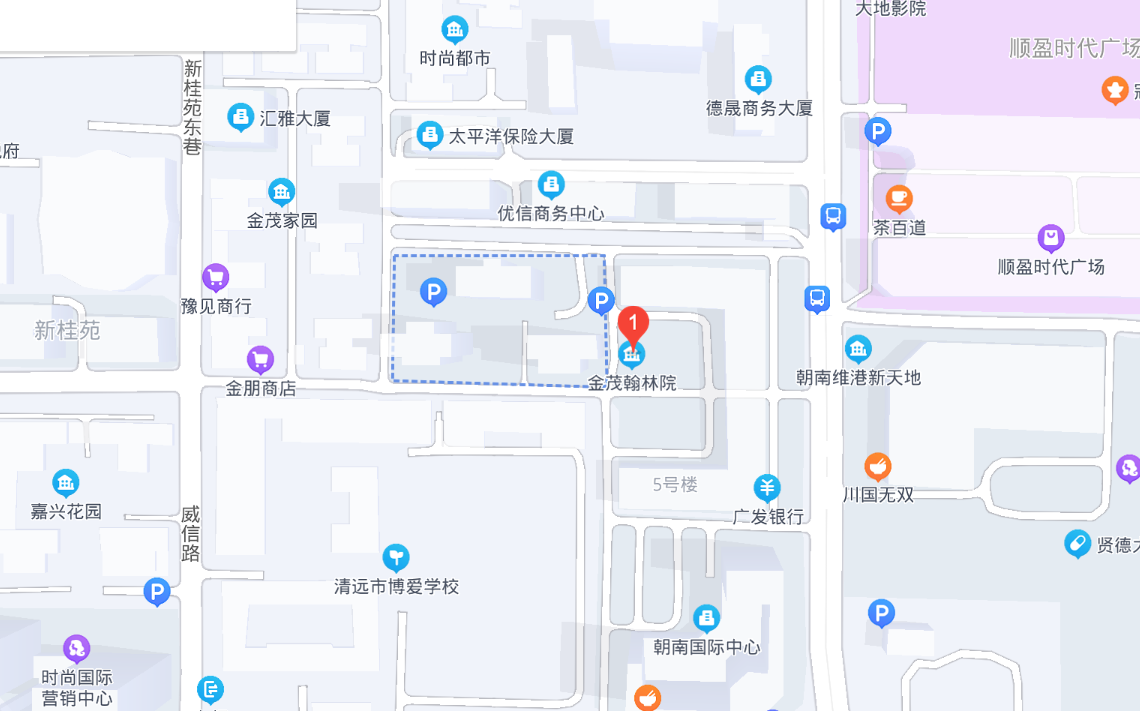Tap the 金朋商店 shop marker
Image resolution: width=1140 pixels, height=711 pixels.
coord(260,359)
